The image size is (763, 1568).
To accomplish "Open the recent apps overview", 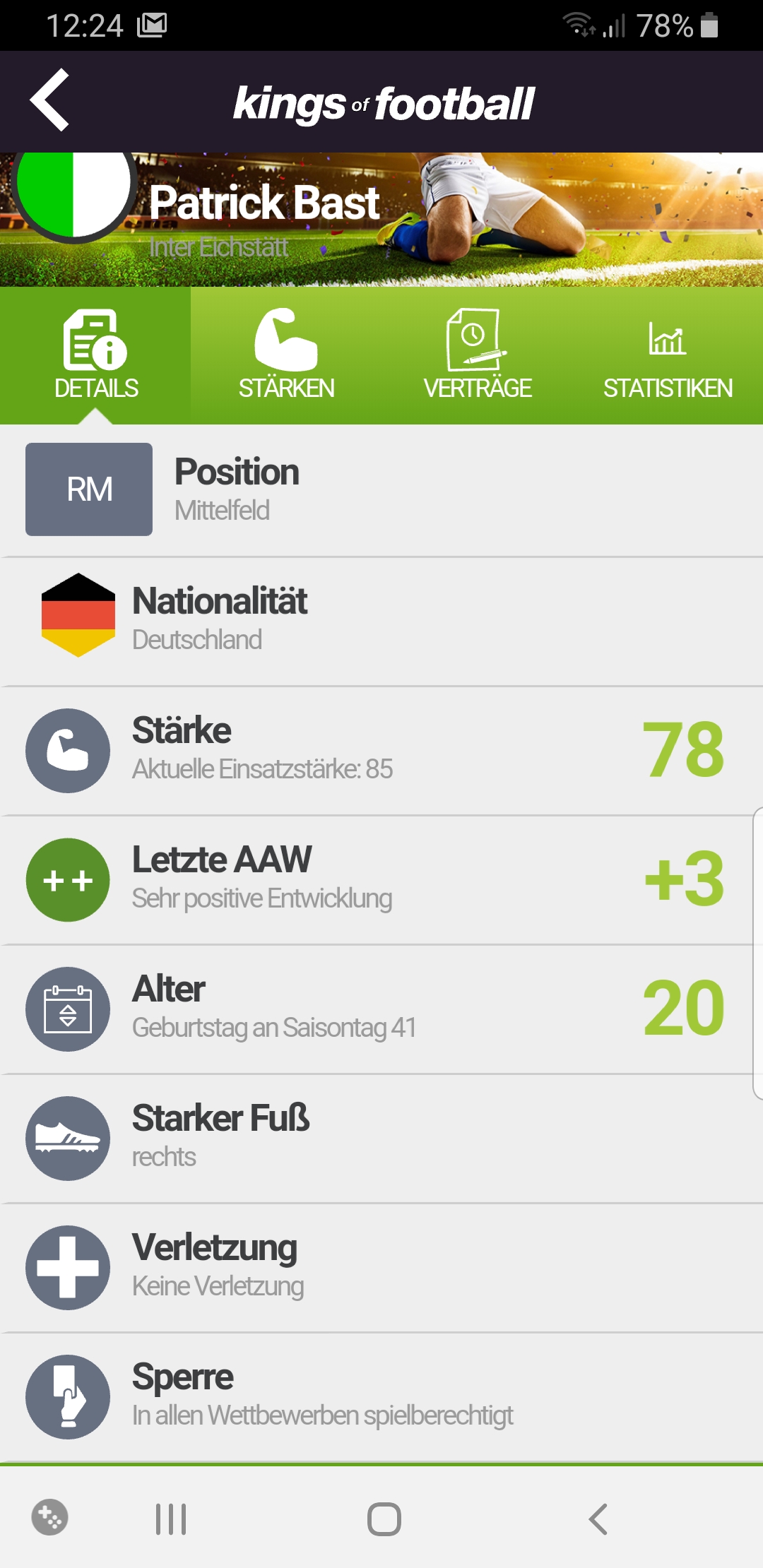I will pyautogui.click(x=171, y=1519).
